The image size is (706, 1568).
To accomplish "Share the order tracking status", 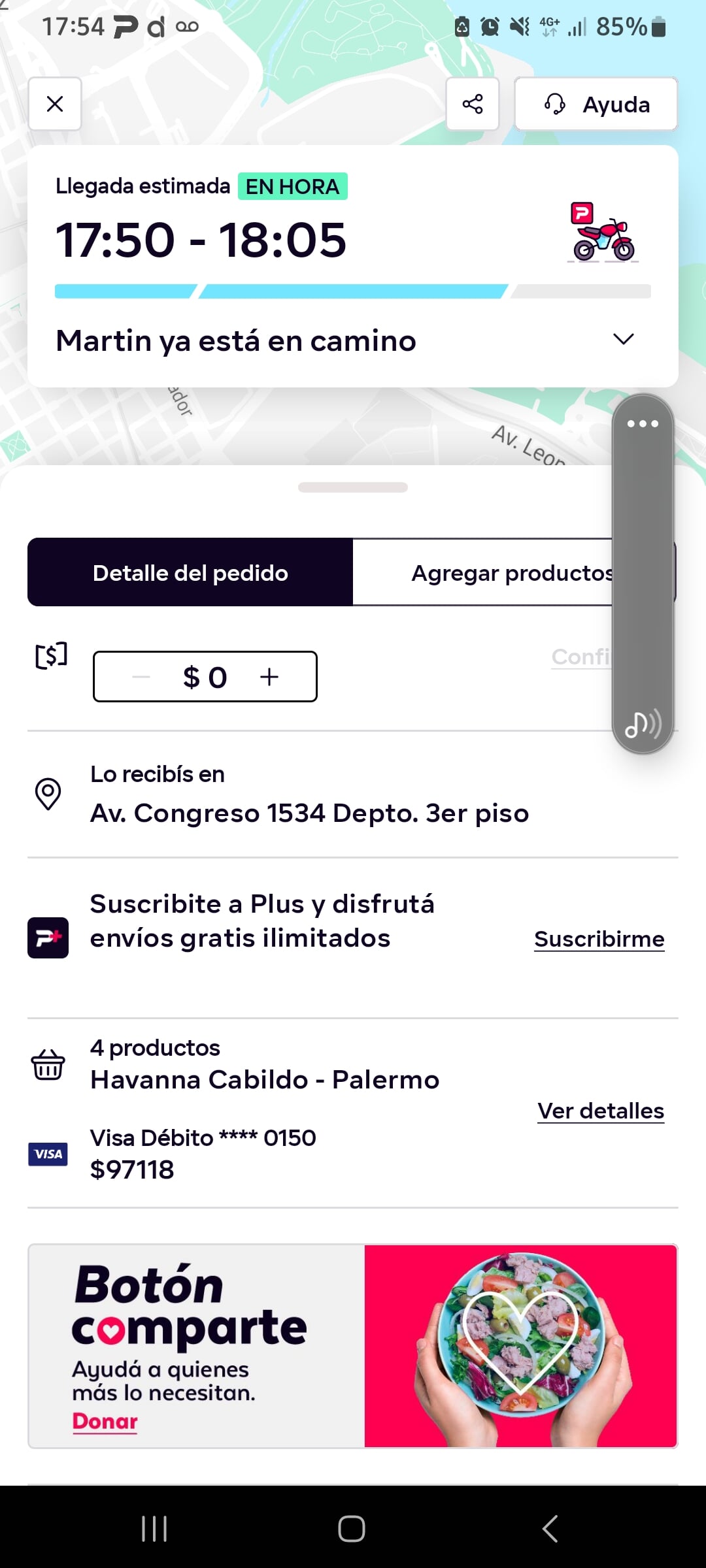I will 473,104.
